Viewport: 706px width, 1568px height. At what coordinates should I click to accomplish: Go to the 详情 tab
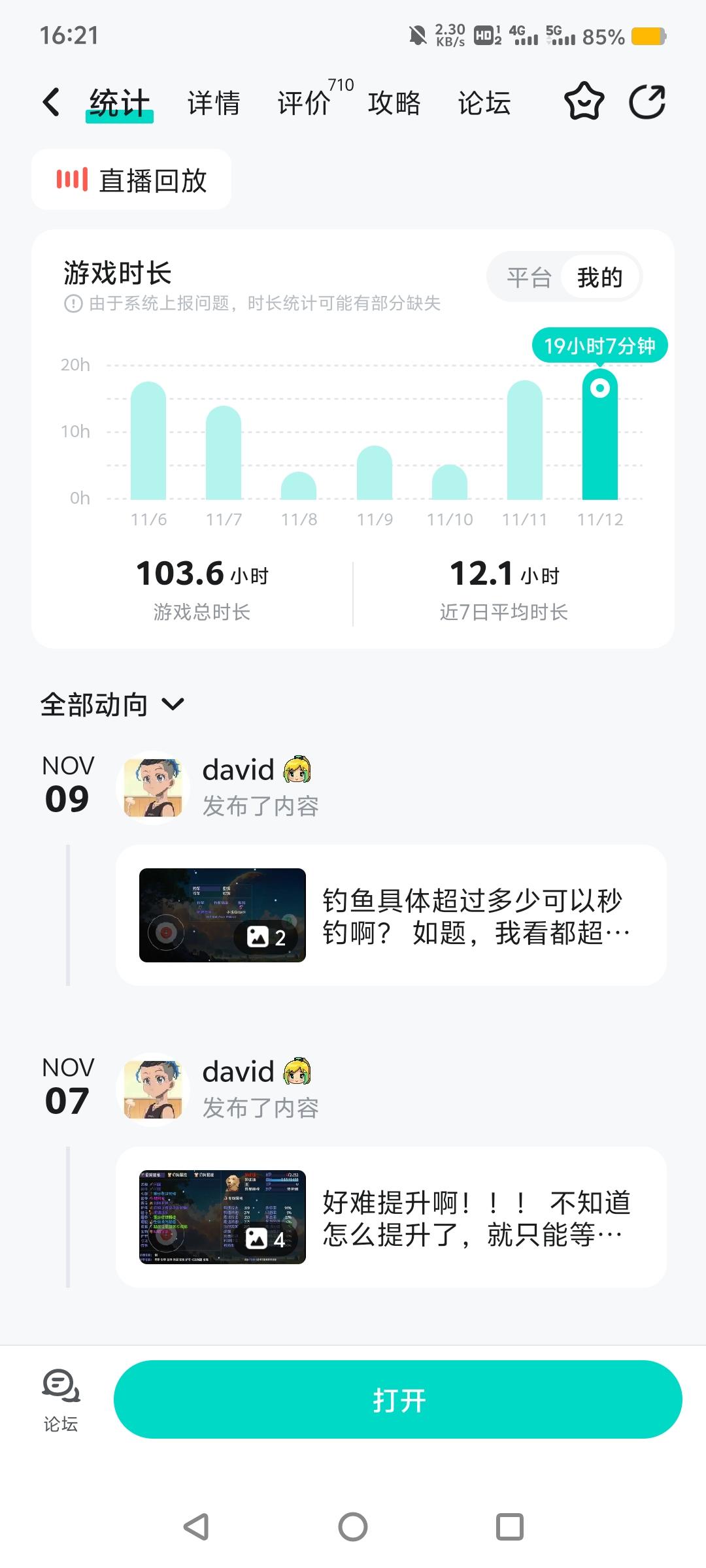[x=214, y=103]
